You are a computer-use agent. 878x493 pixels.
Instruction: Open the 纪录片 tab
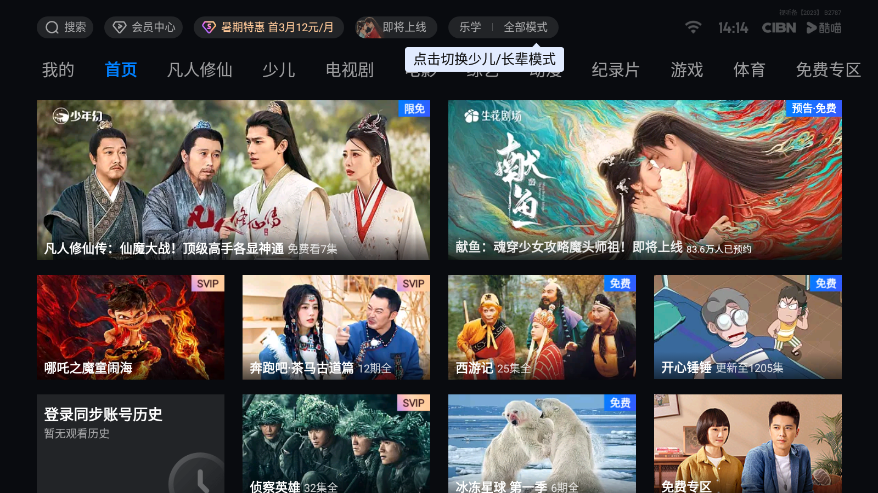point(615,70)
